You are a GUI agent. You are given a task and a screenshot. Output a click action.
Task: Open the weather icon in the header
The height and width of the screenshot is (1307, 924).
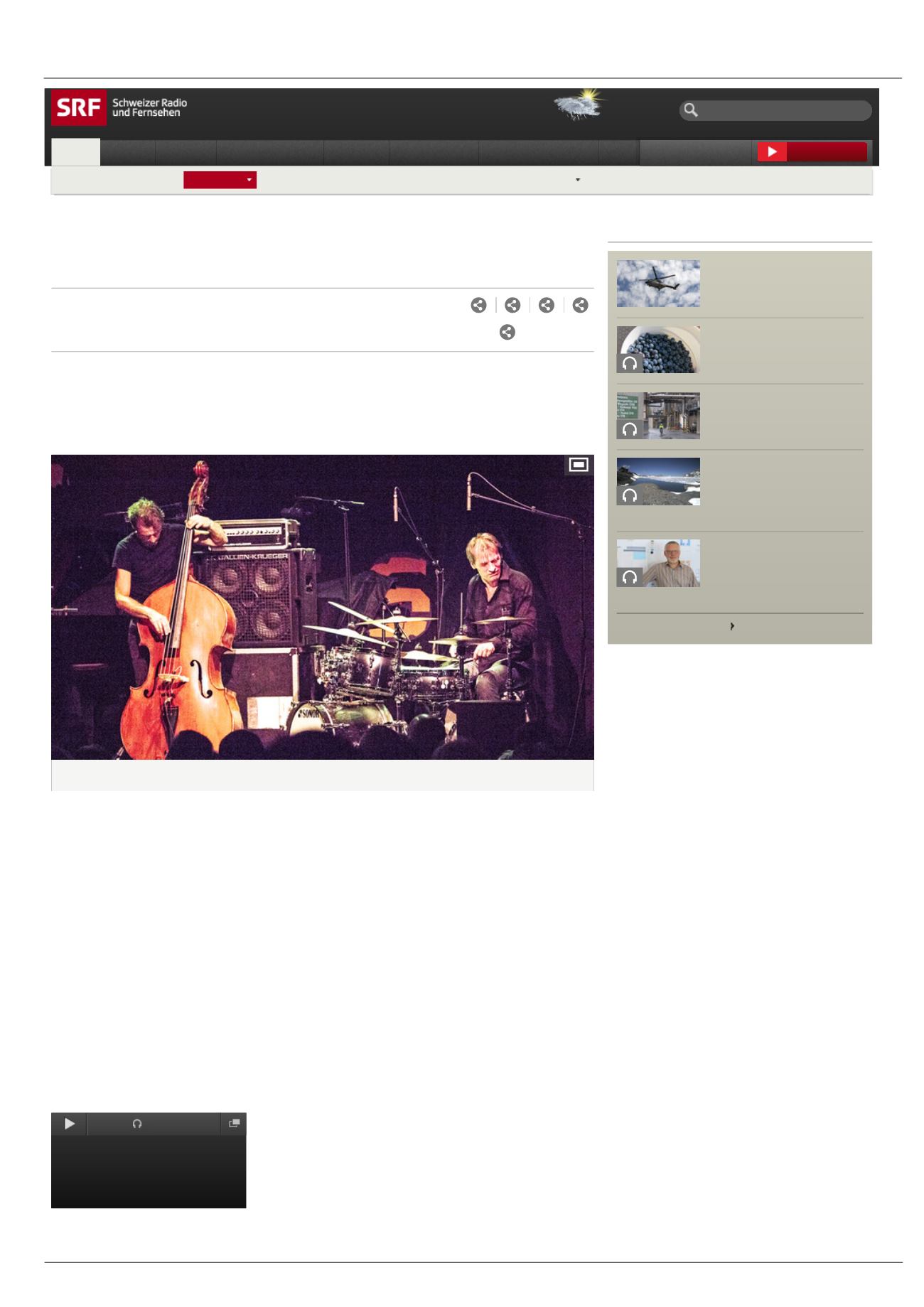pyautogui.click(x=579, y=105)
